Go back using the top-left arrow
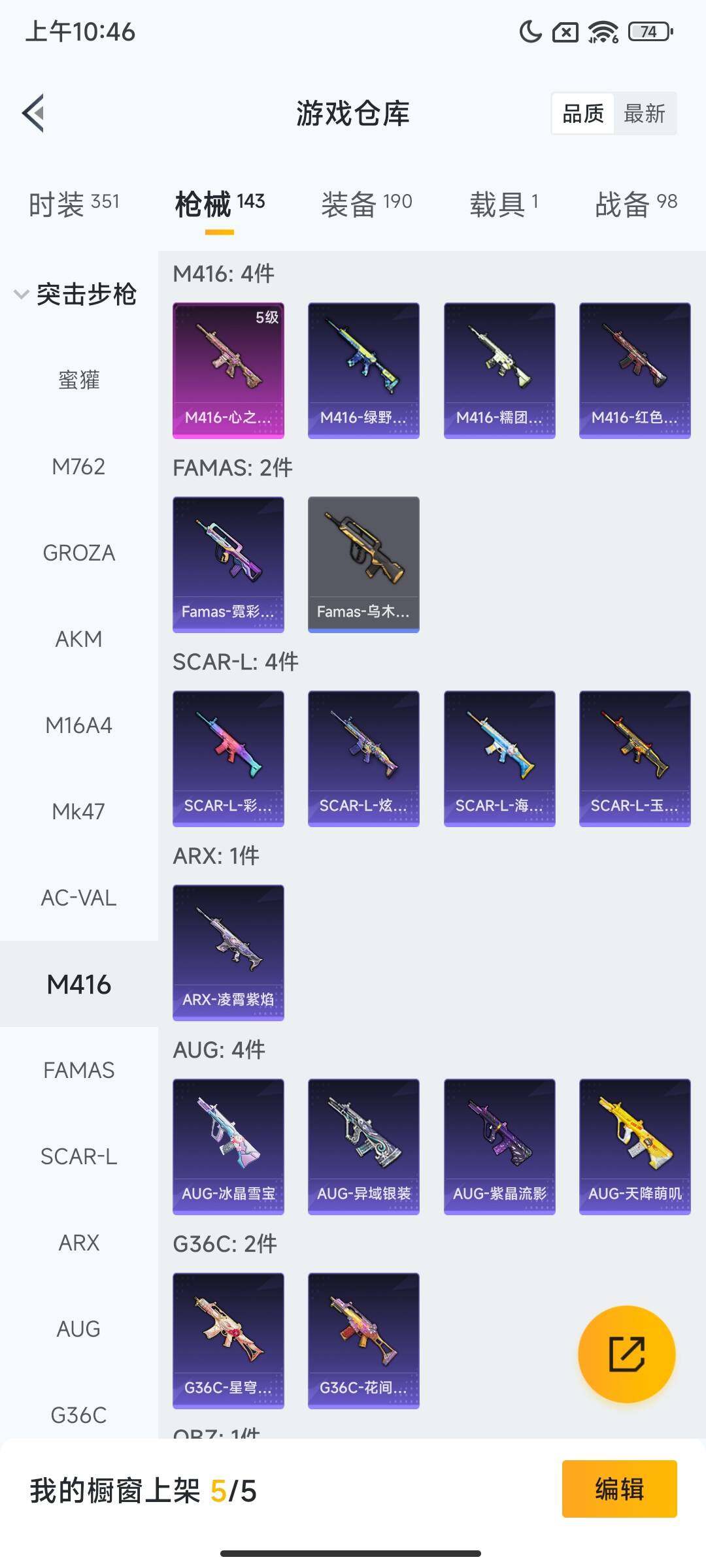Screen dimensions: 706x1568 click(34, 113)
